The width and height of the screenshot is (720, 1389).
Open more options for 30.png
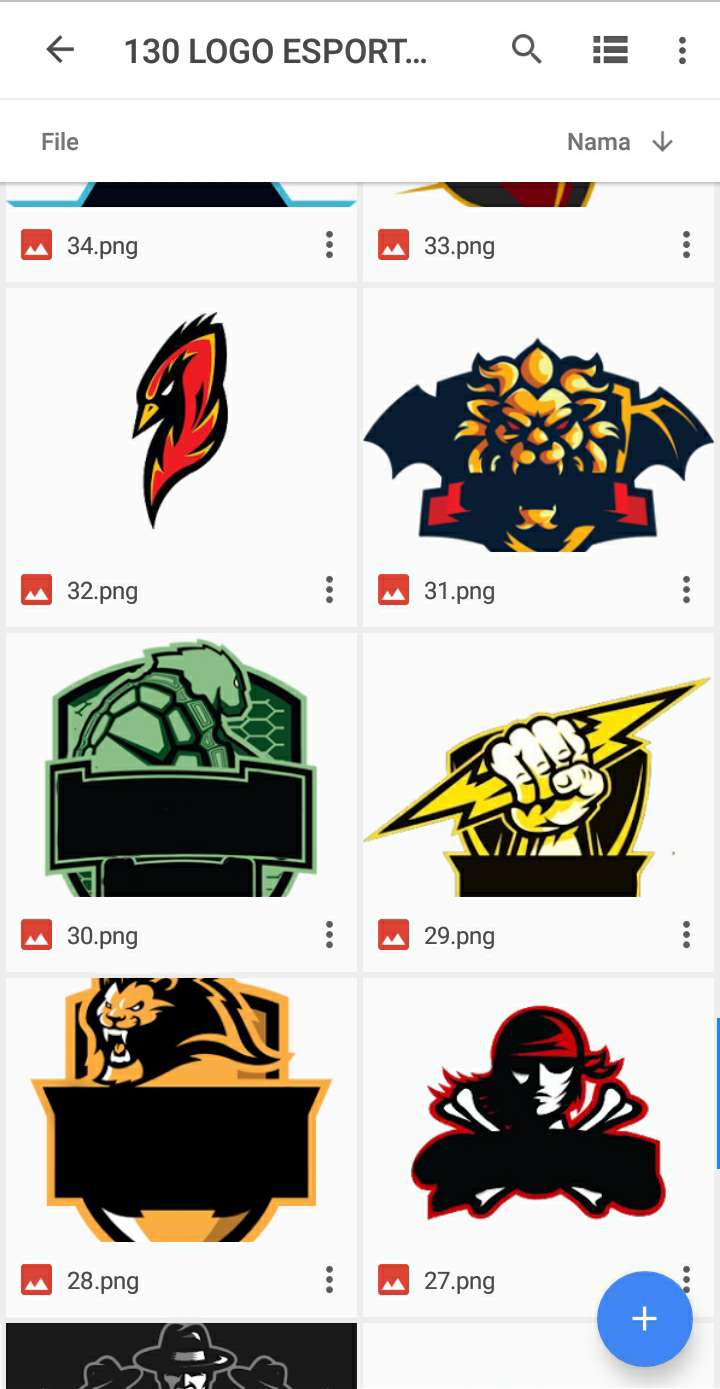[329, 935]
